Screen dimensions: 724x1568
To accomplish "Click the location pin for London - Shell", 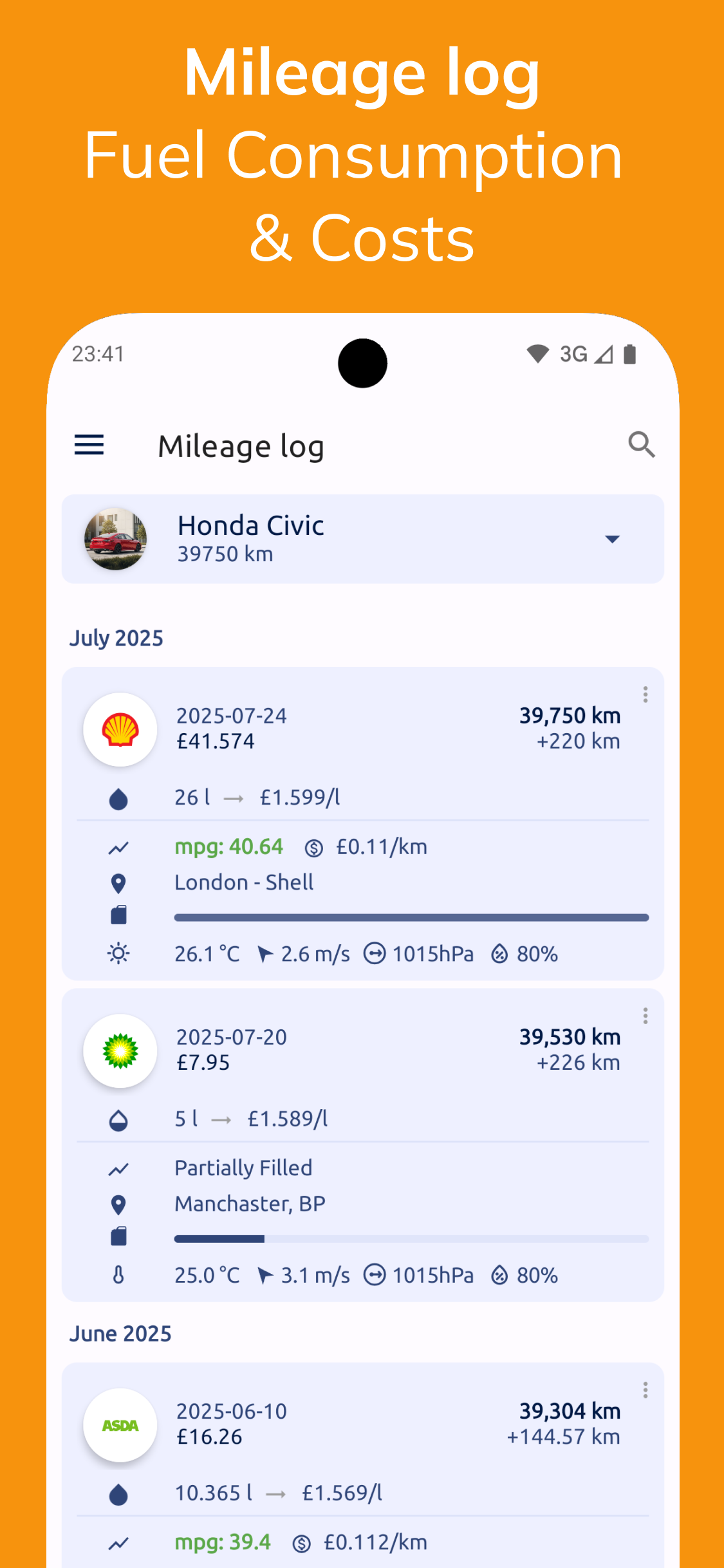I will [118, 882].
